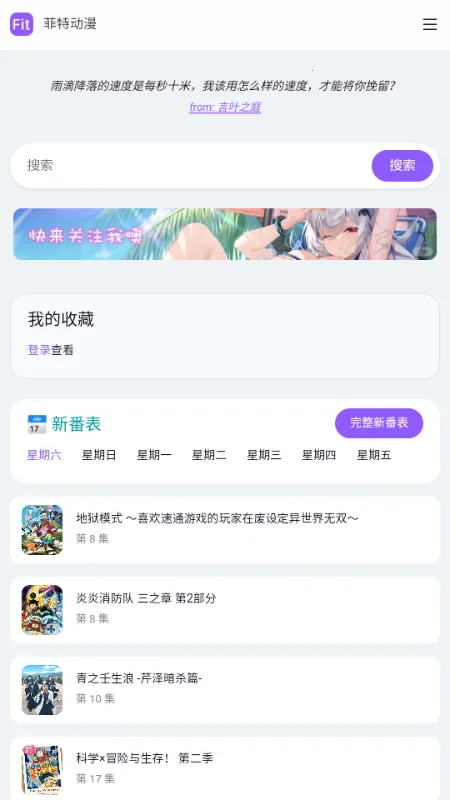Open 炎炎消防队 三之章 第2部分
The width and height of the screenshot is (450, 800).
click(x=225, y=610)
